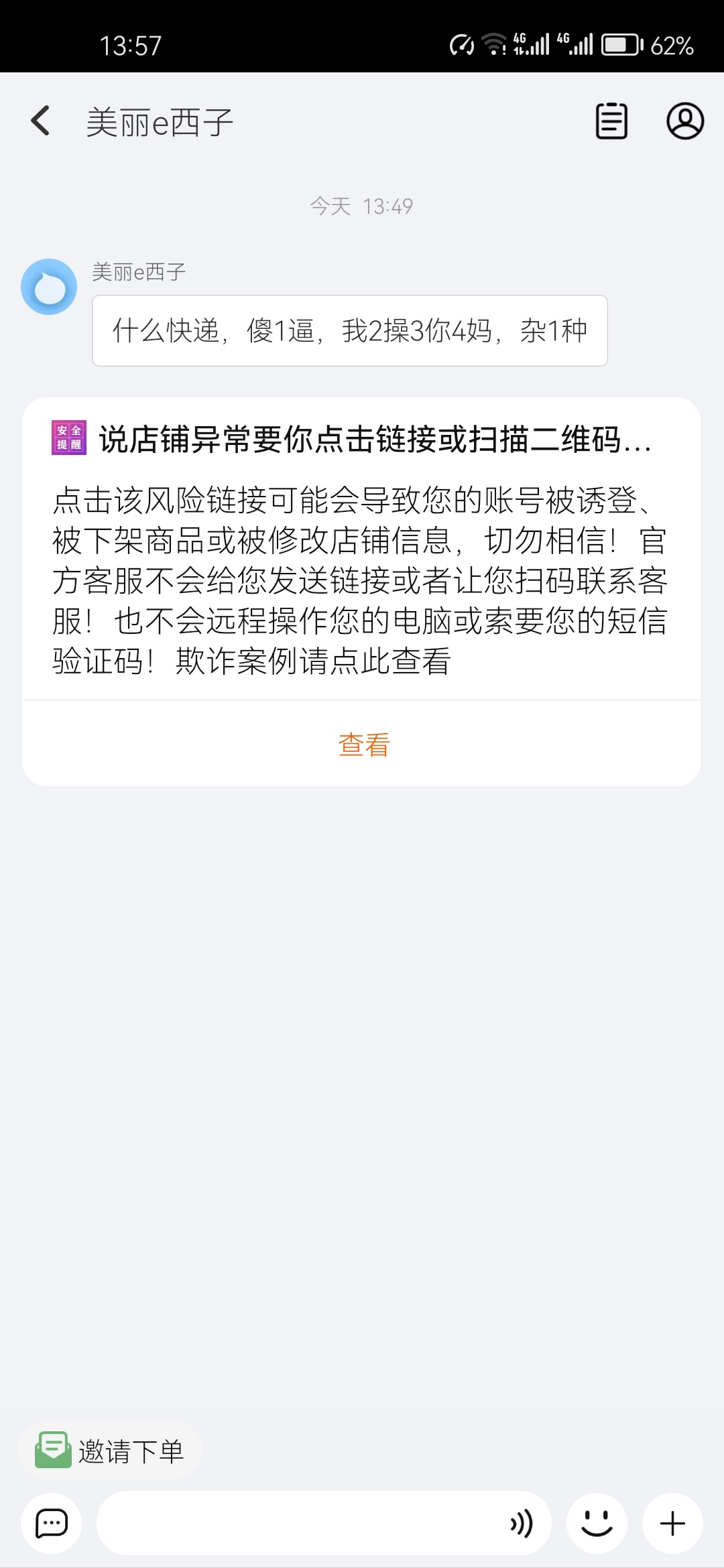Open the emoji picker

click(x=597, y=1523)
